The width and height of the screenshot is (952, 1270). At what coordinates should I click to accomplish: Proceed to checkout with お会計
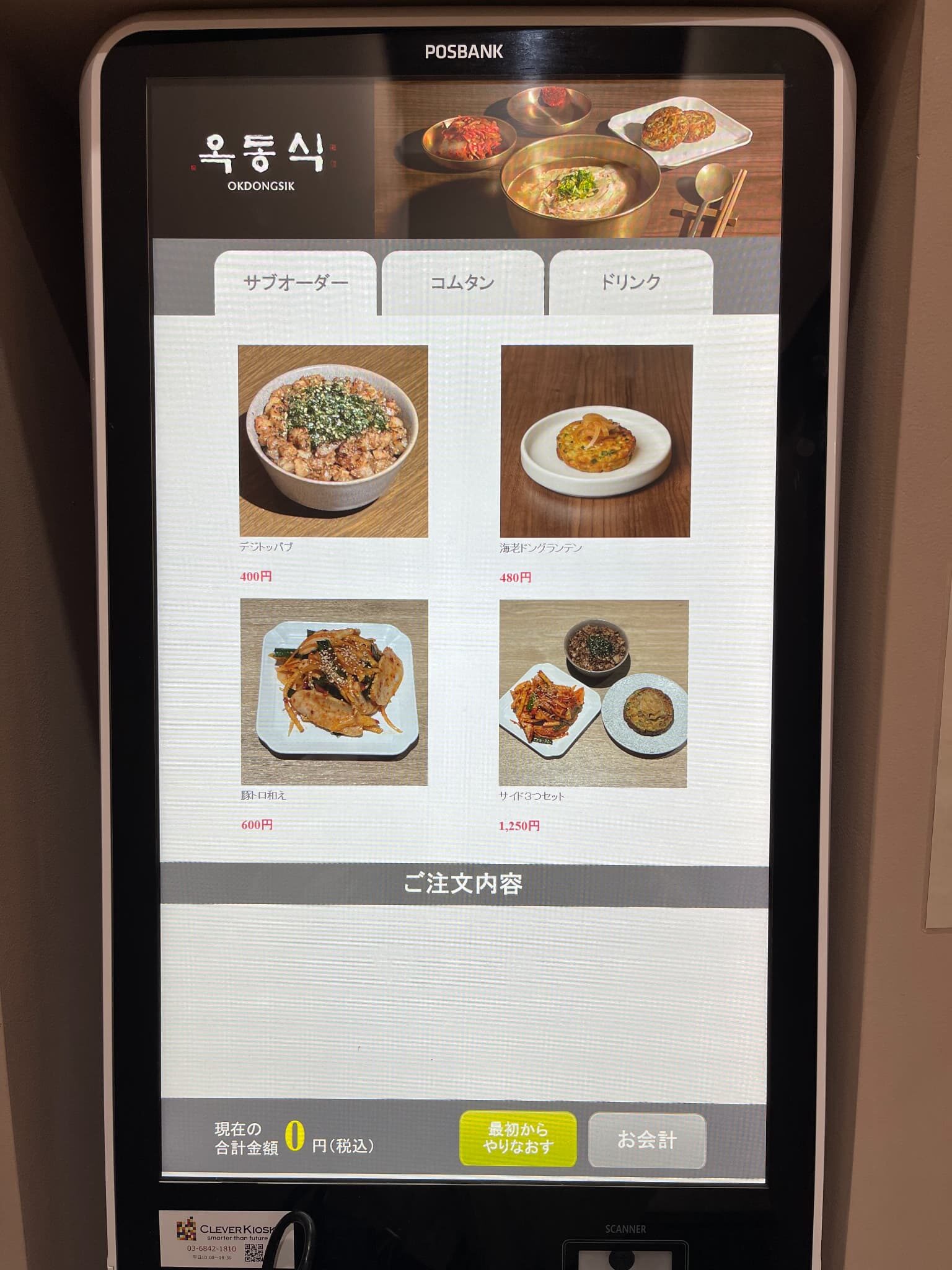646,1140
